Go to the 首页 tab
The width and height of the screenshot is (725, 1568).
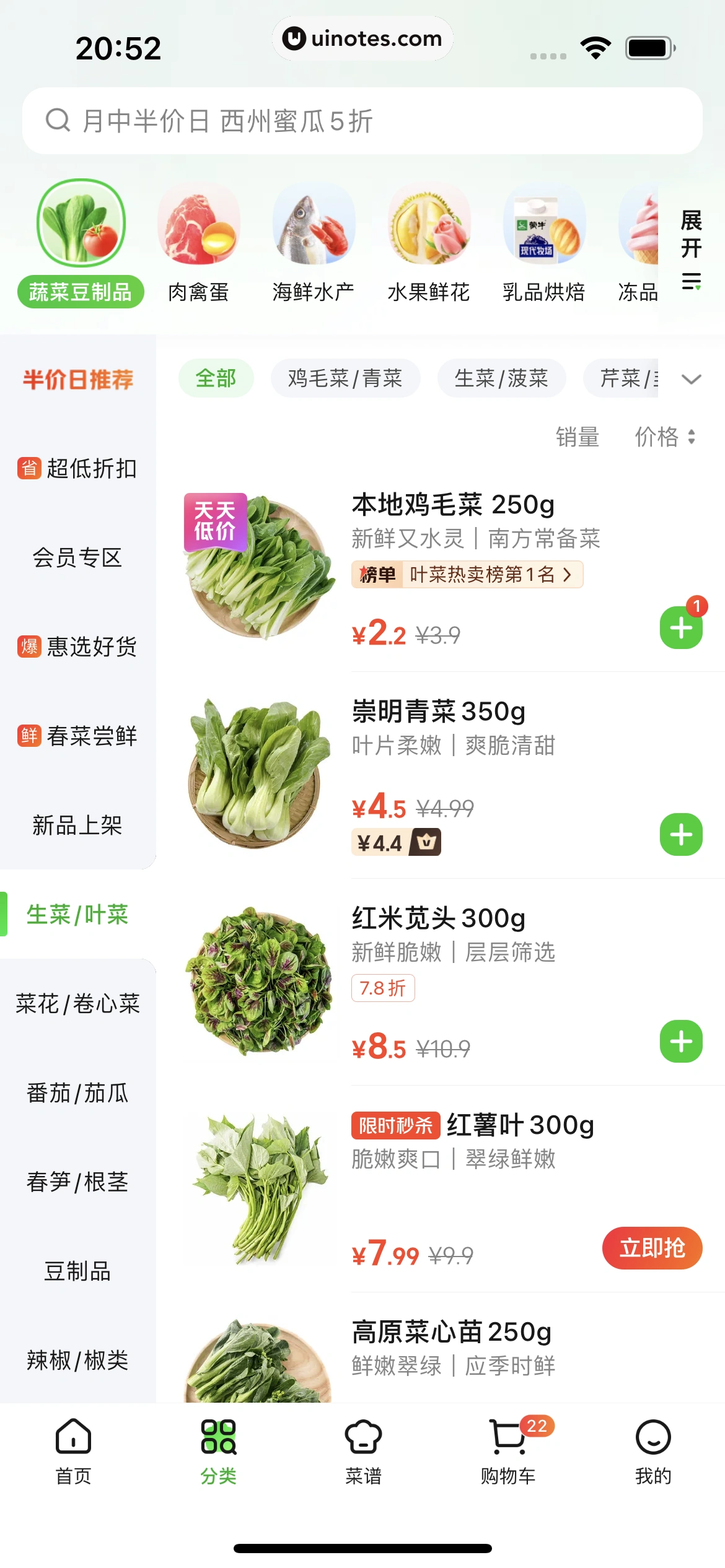(73, 1450)
